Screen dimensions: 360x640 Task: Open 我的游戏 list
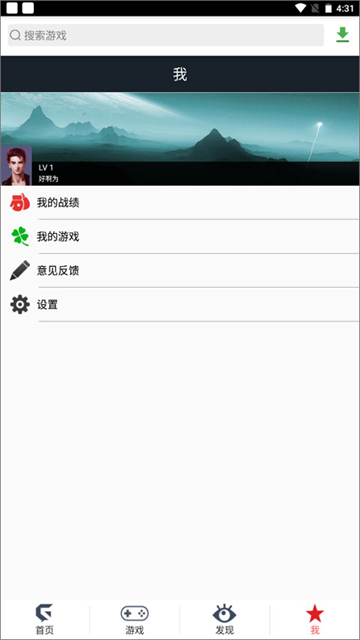(x=180, y=236)
